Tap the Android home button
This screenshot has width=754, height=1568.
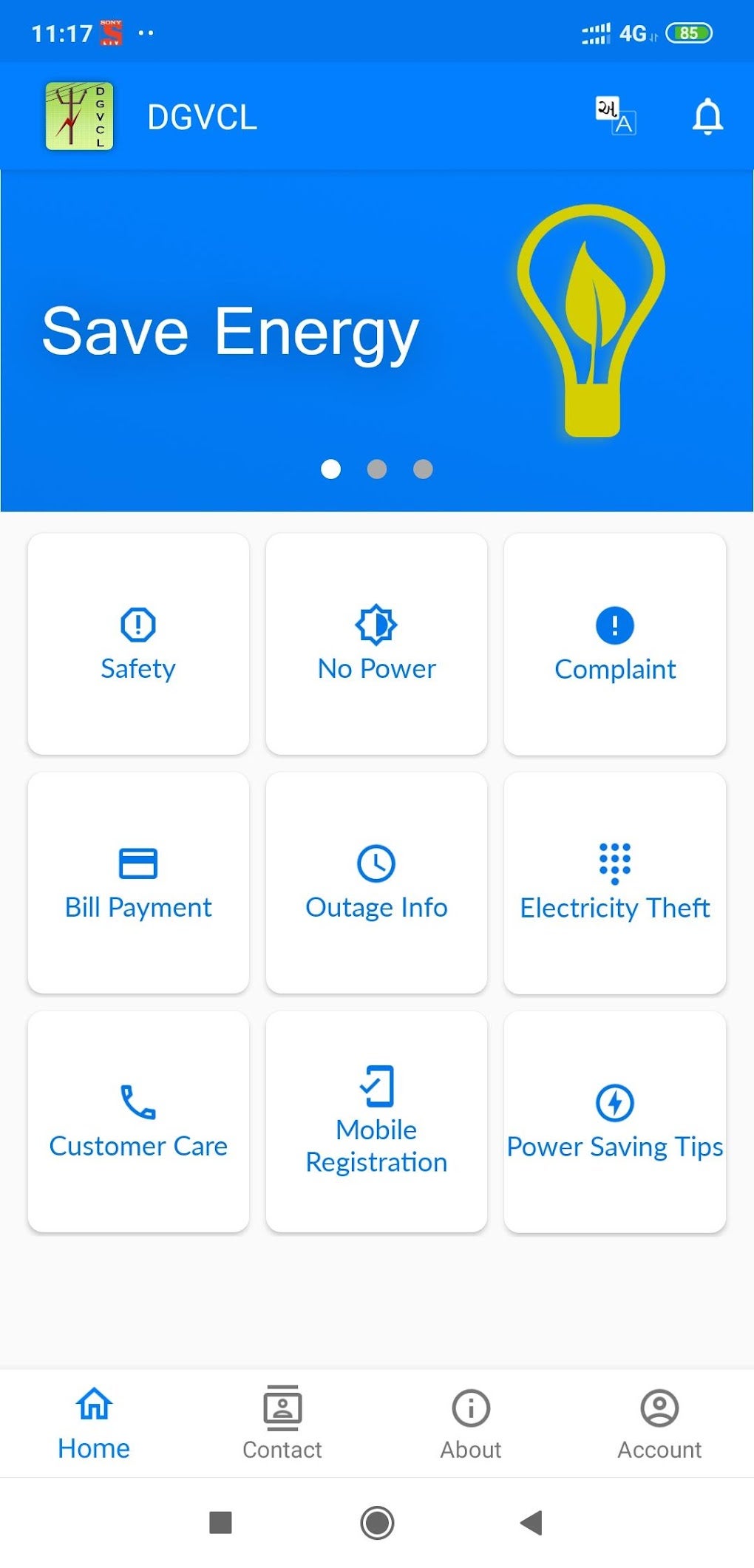(376, 1523)
